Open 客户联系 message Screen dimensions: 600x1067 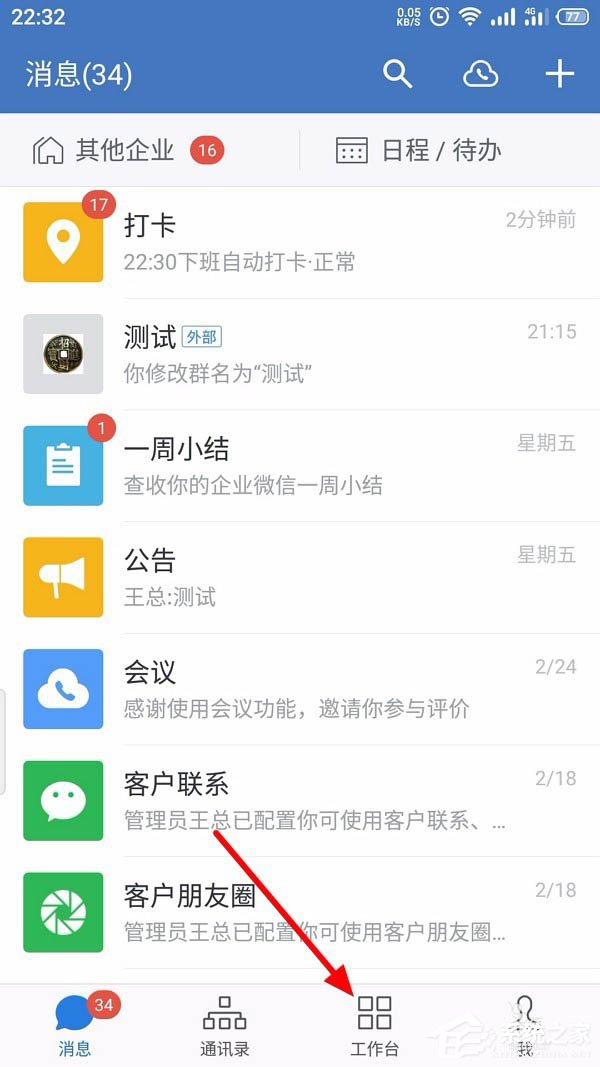pos(300,801)
